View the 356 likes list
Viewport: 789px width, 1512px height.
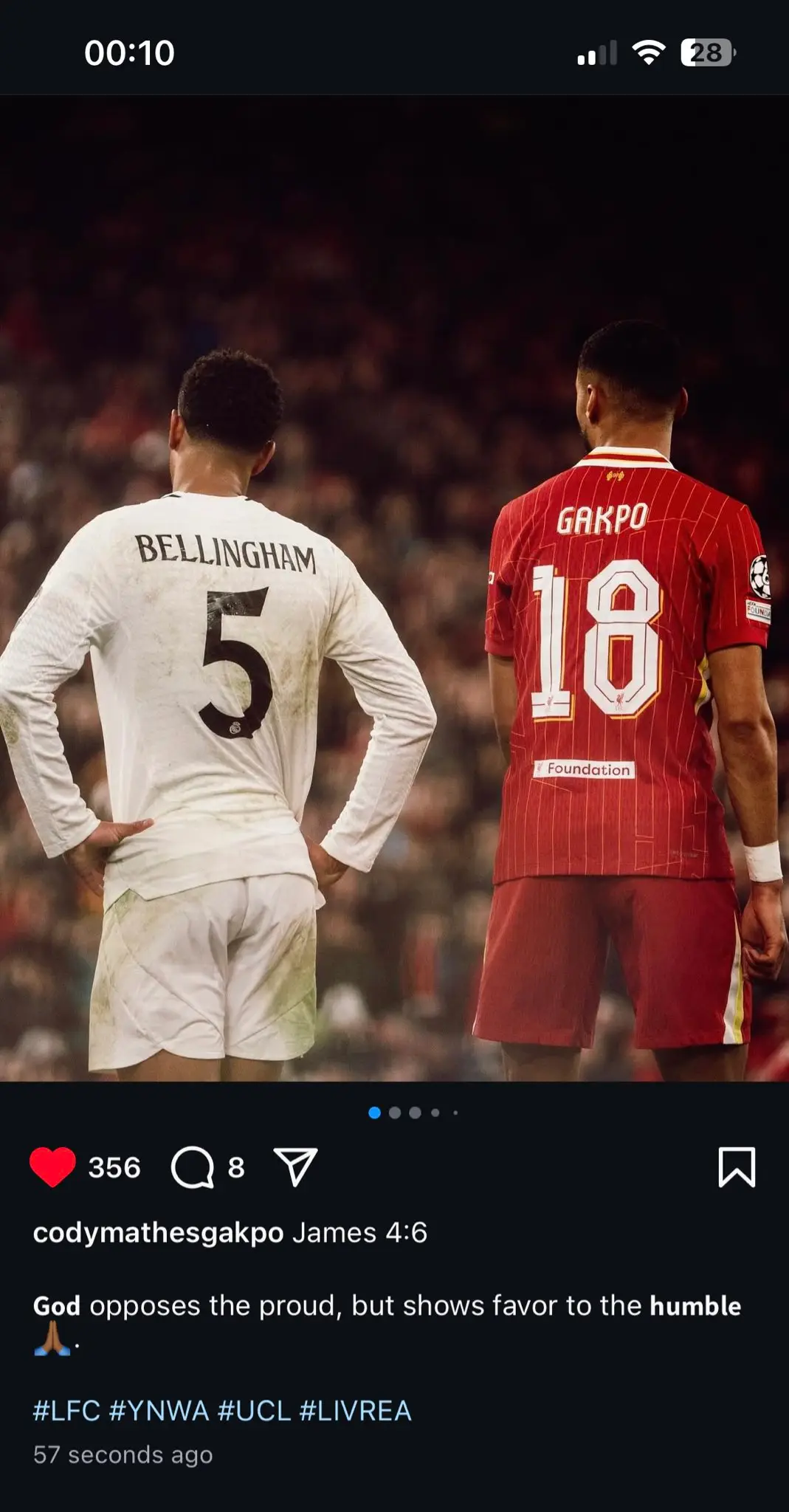pos(114,1167)
